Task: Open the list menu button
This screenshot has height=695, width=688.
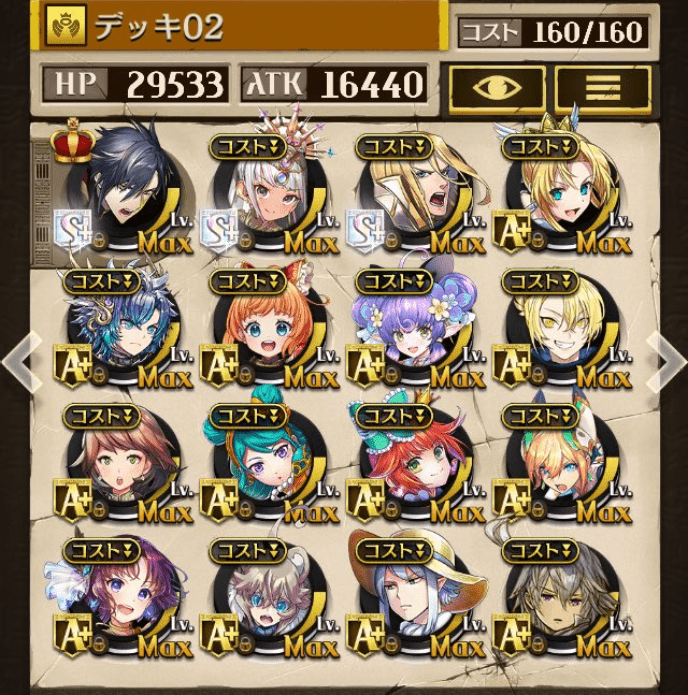Action: coord(602,90)
